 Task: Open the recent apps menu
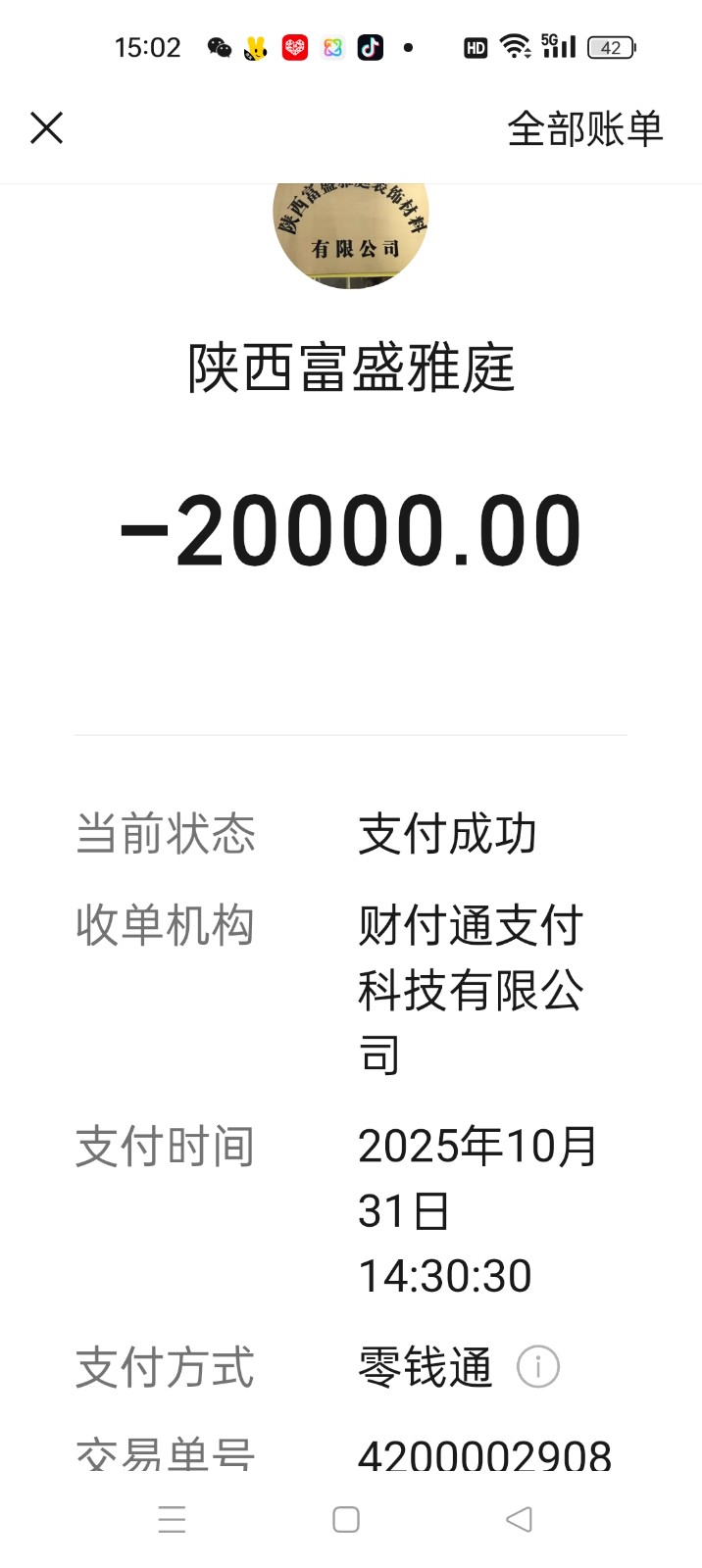pyautogui.click(x=173, y=1519)
